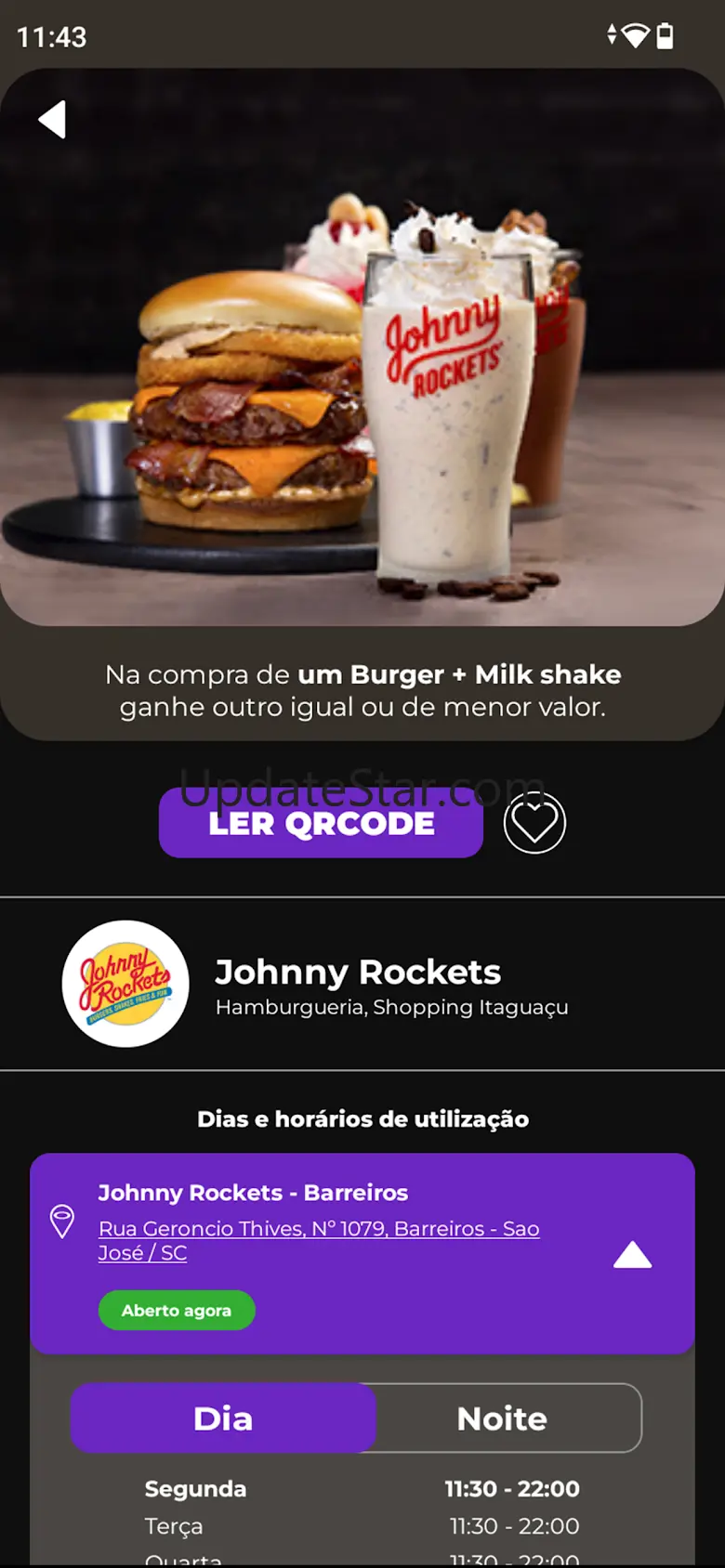725x1568 pixels.
Task: Open the Johnny Rockets restaurant profile
Action: [358, 985]
